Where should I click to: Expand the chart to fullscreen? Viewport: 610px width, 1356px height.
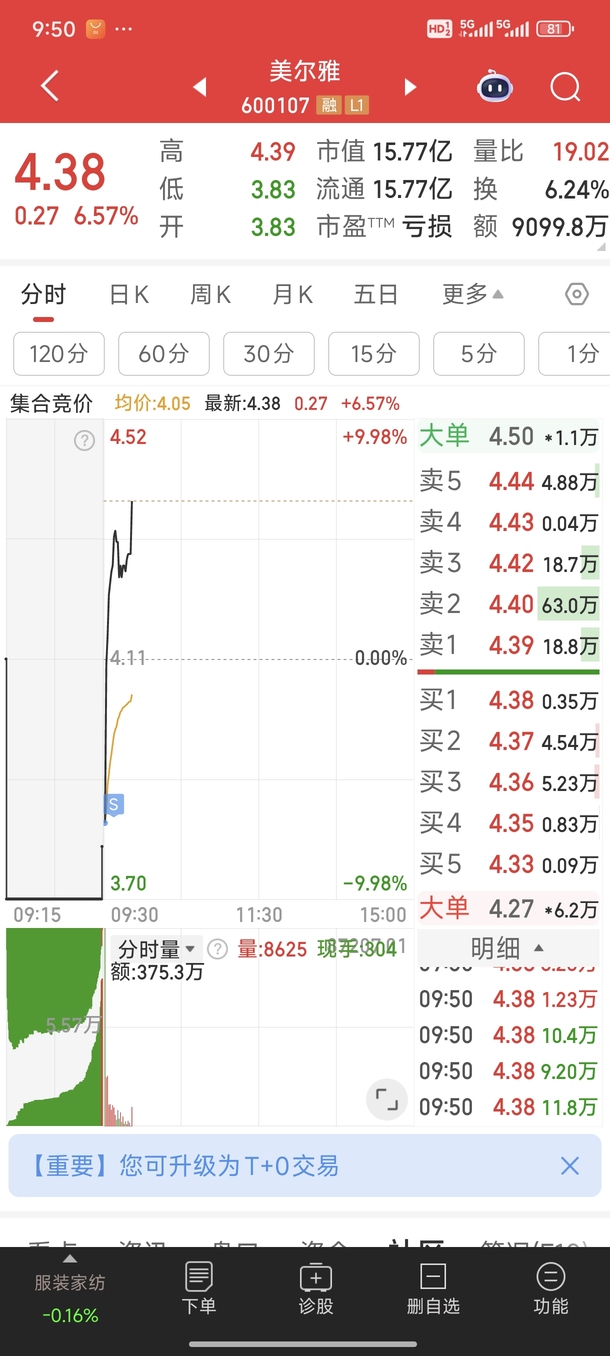(386, 1099)
